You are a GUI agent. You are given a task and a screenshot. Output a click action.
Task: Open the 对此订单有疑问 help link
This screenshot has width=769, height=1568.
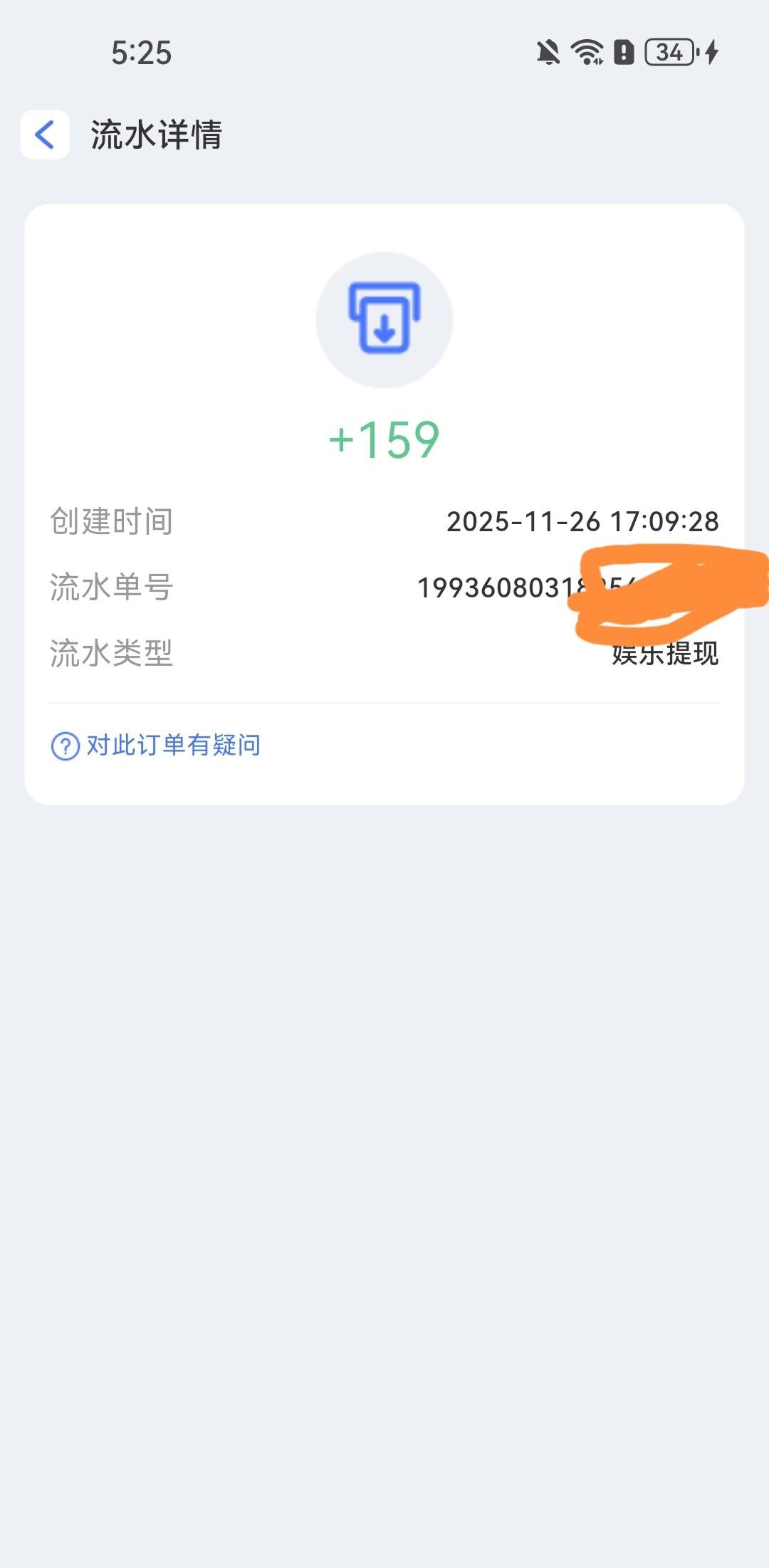[156, 746]
